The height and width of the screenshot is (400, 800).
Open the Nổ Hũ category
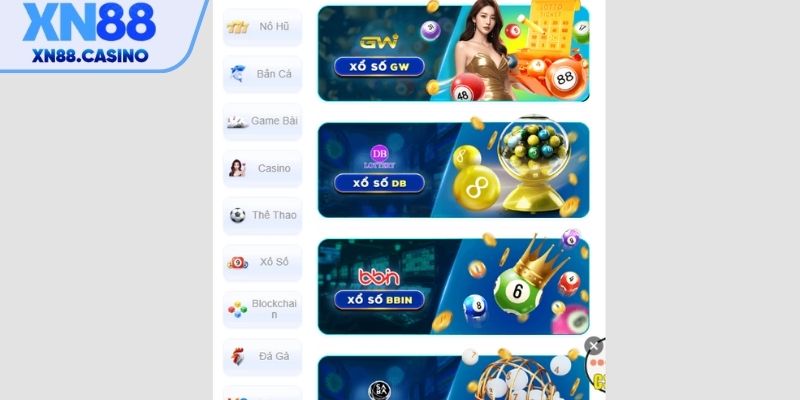(262, 27)
